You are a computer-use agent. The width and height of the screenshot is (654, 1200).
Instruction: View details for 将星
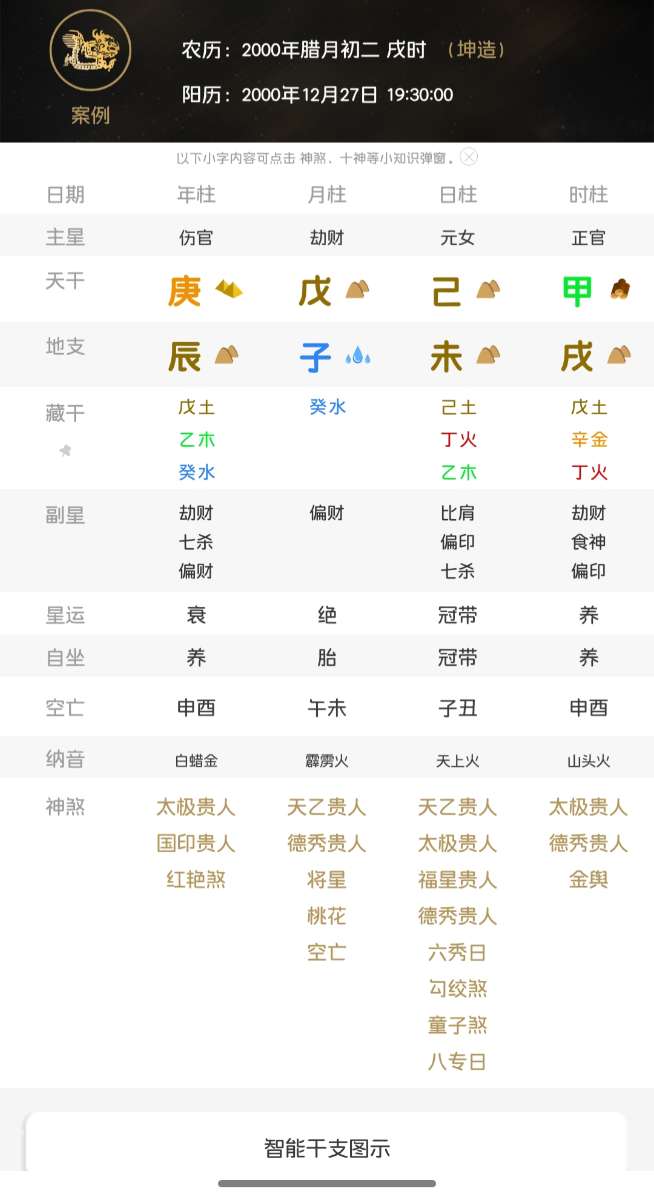pos(327,880)
